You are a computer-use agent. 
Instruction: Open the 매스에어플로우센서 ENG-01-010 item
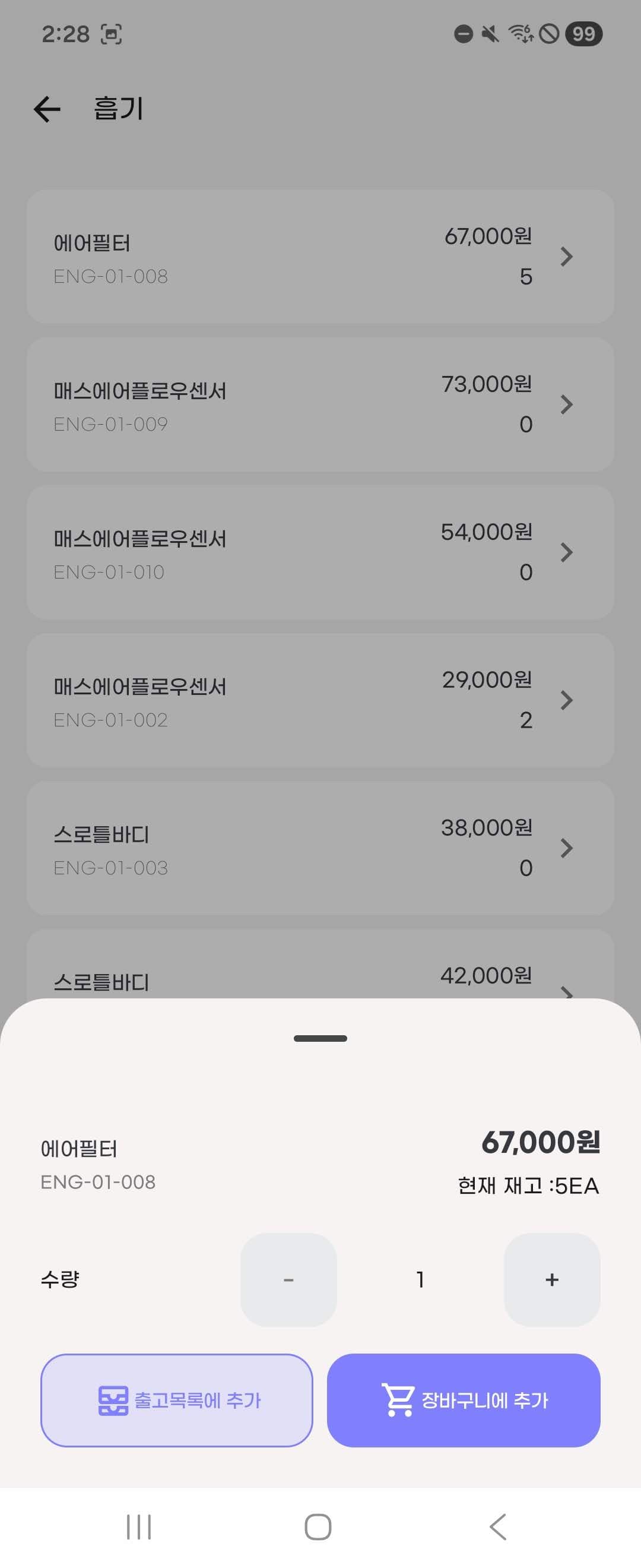320,552
